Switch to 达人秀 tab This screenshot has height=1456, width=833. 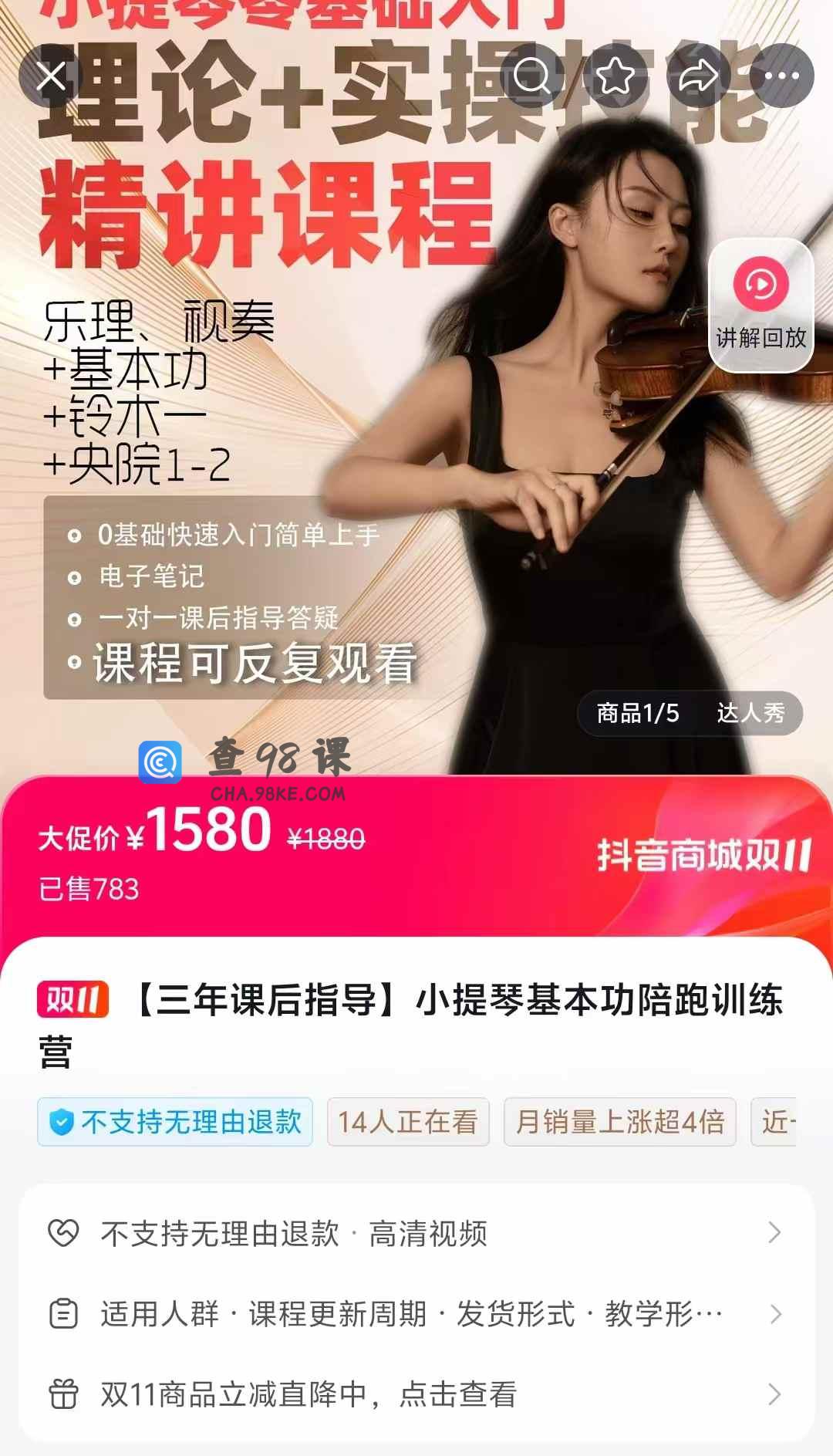tap(750, 713)
